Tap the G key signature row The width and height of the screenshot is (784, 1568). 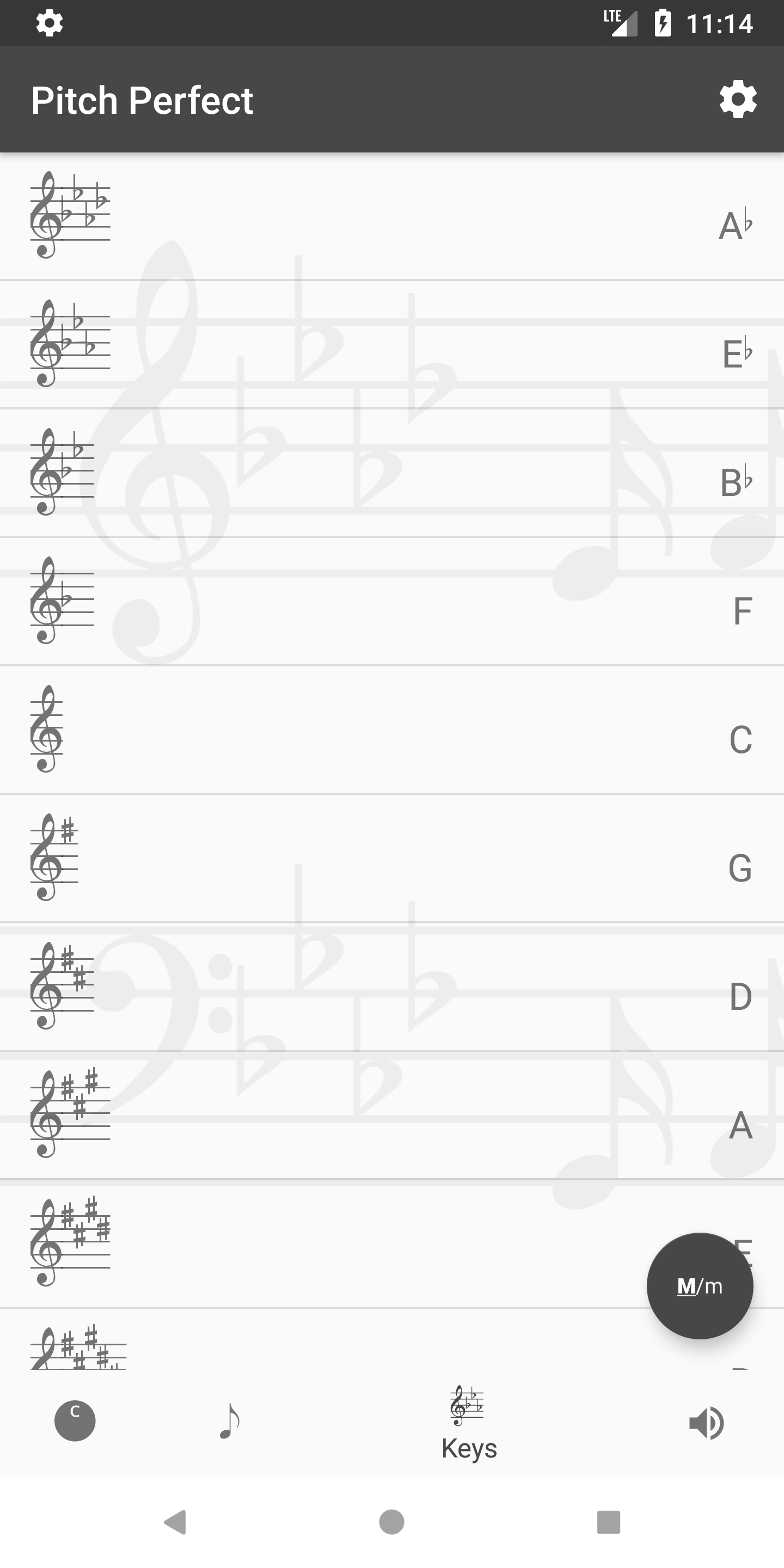point(392,858)
